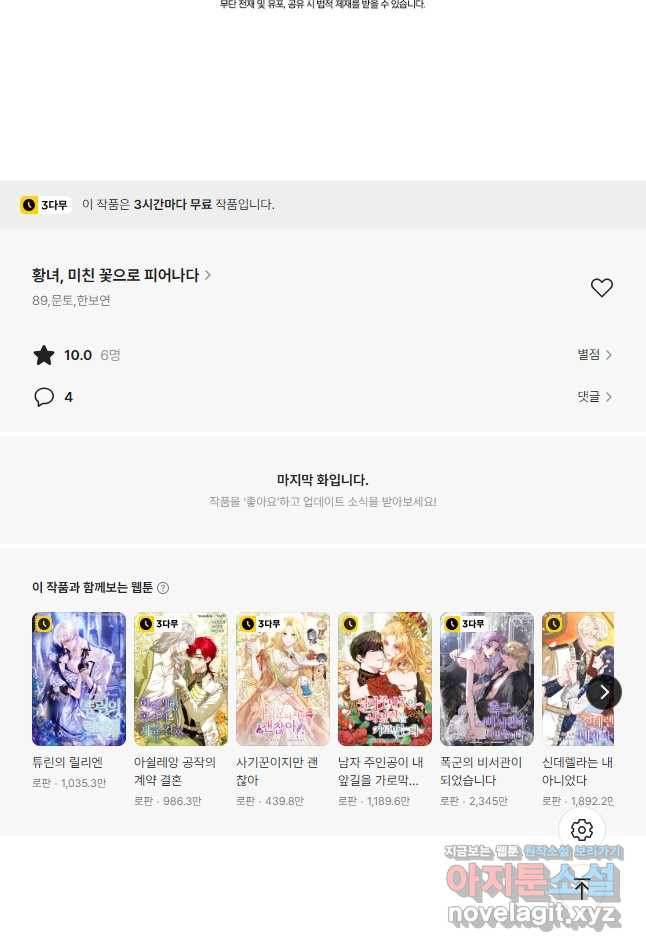Open the webtoon 튜린의 릴리엔

(x=79, y=679)
